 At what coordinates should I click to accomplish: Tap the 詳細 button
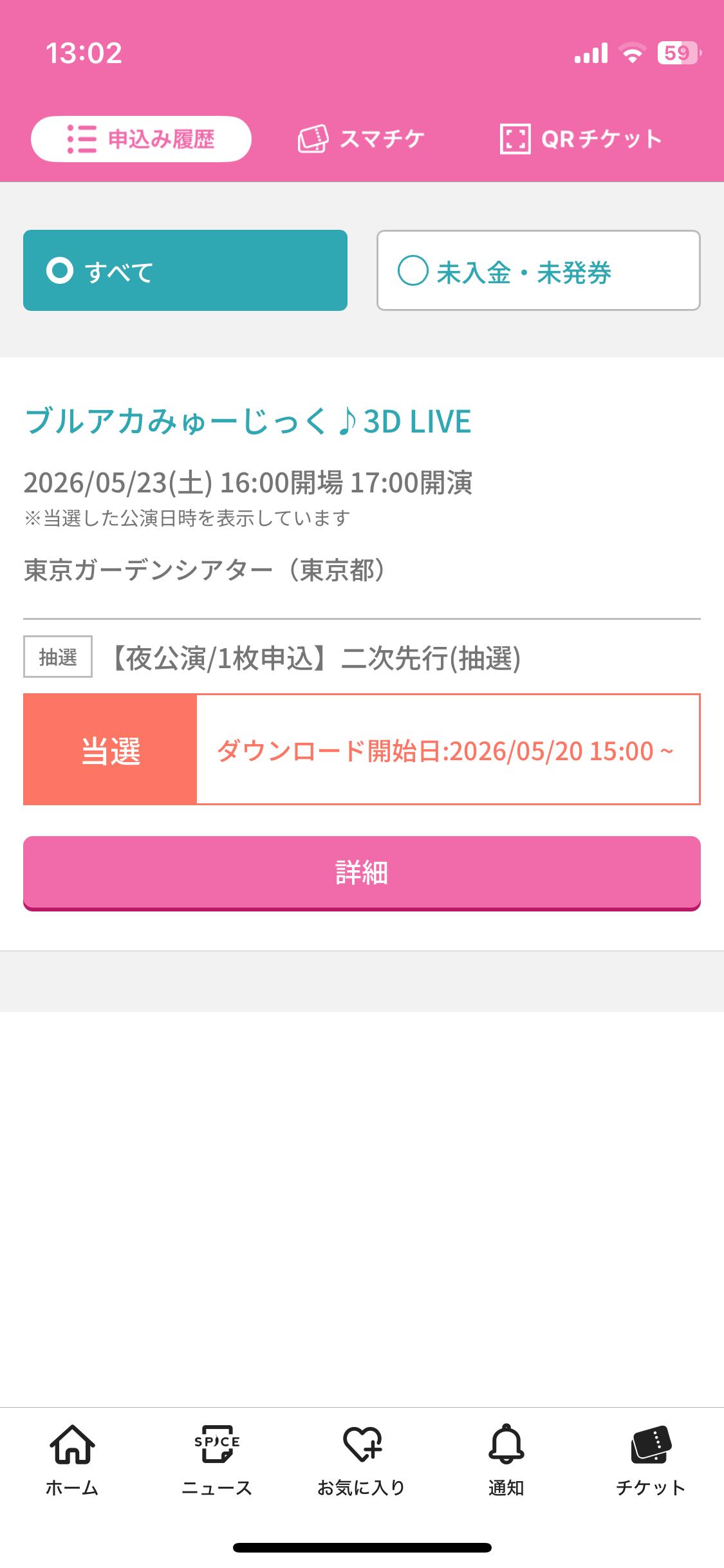[362, 873]
